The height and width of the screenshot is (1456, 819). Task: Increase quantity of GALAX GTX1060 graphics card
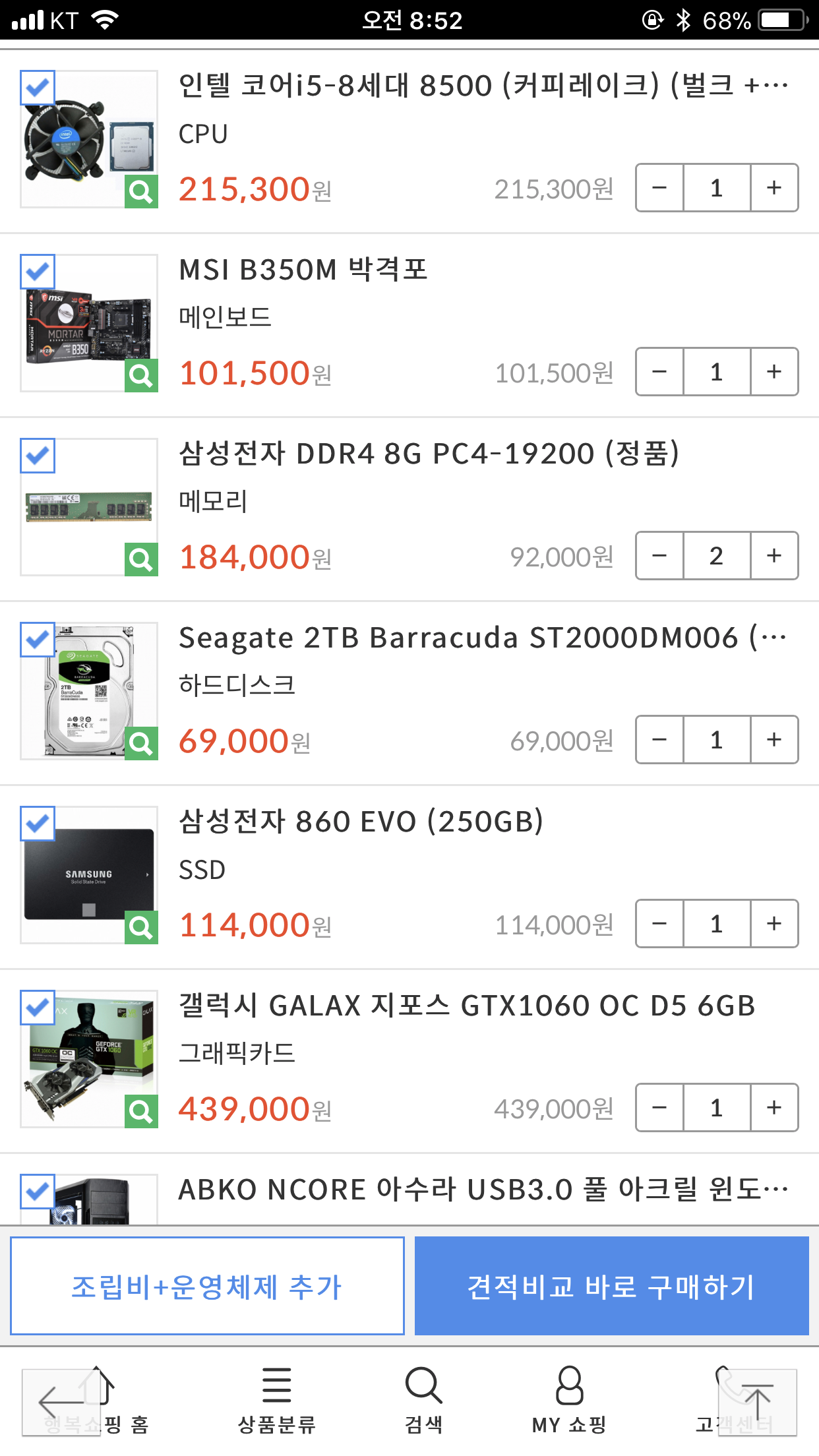774,1108
